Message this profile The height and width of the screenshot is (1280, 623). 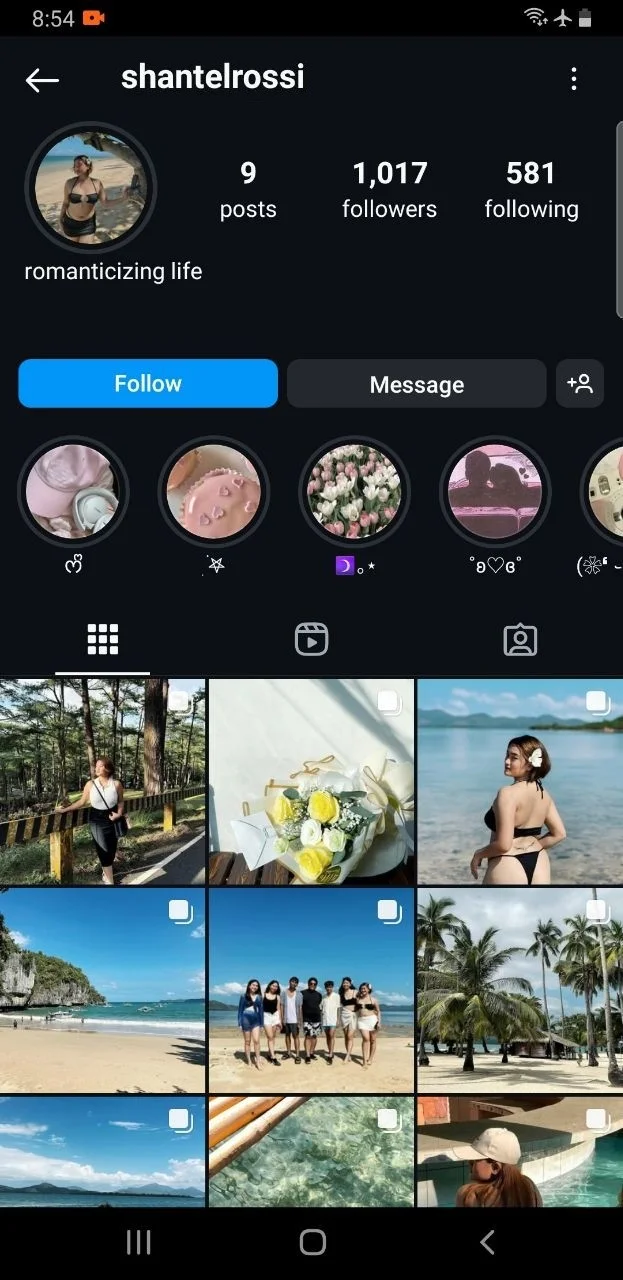click(x=417, y=384)
